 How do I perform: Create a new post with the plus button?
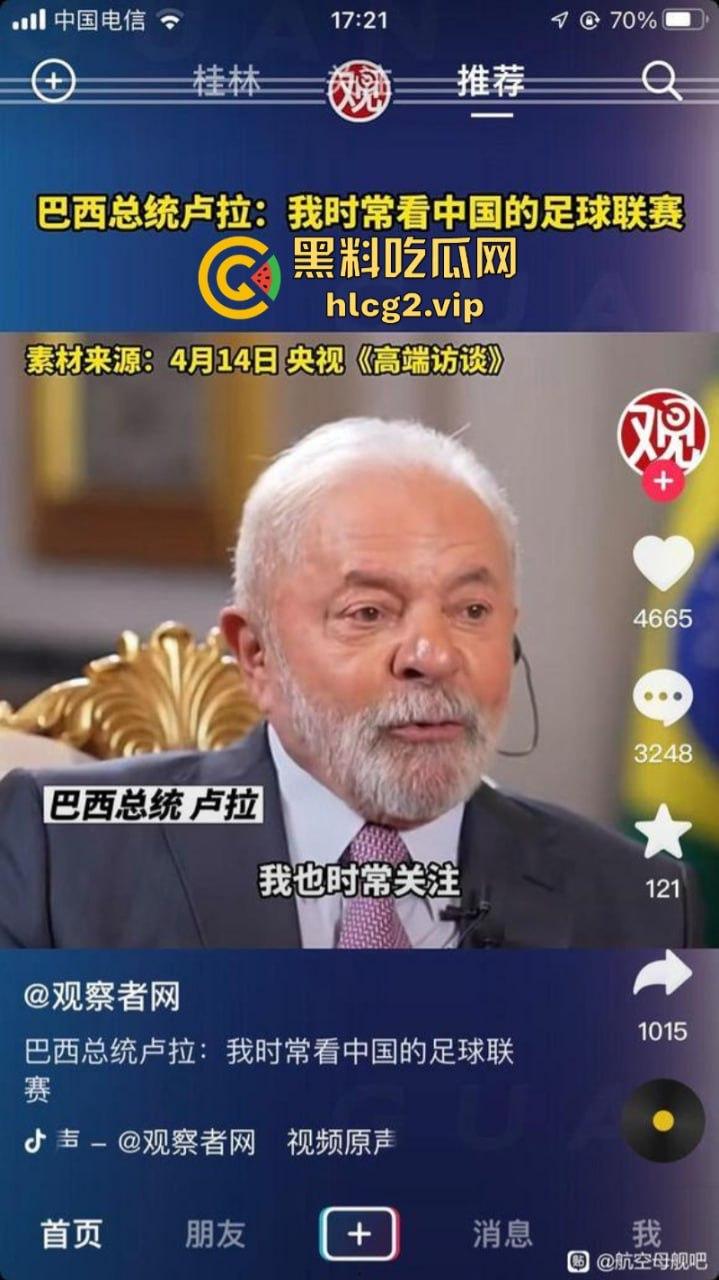tap(359, 1234)
